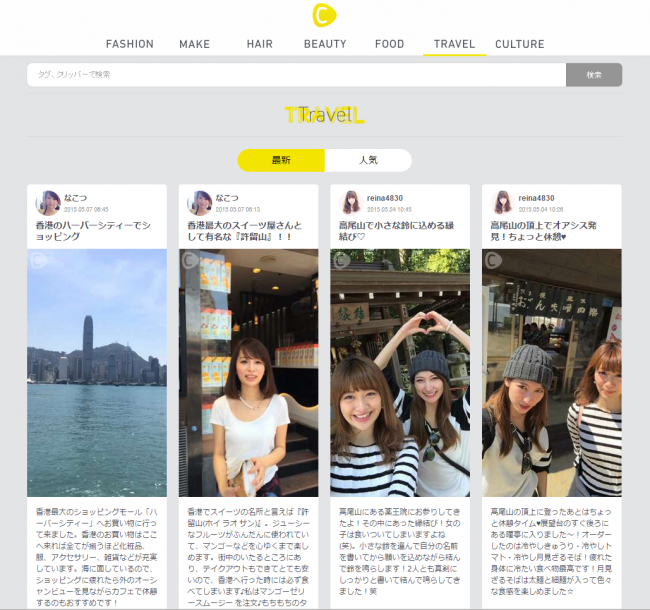Tap the gray 検索 search button

594,75
